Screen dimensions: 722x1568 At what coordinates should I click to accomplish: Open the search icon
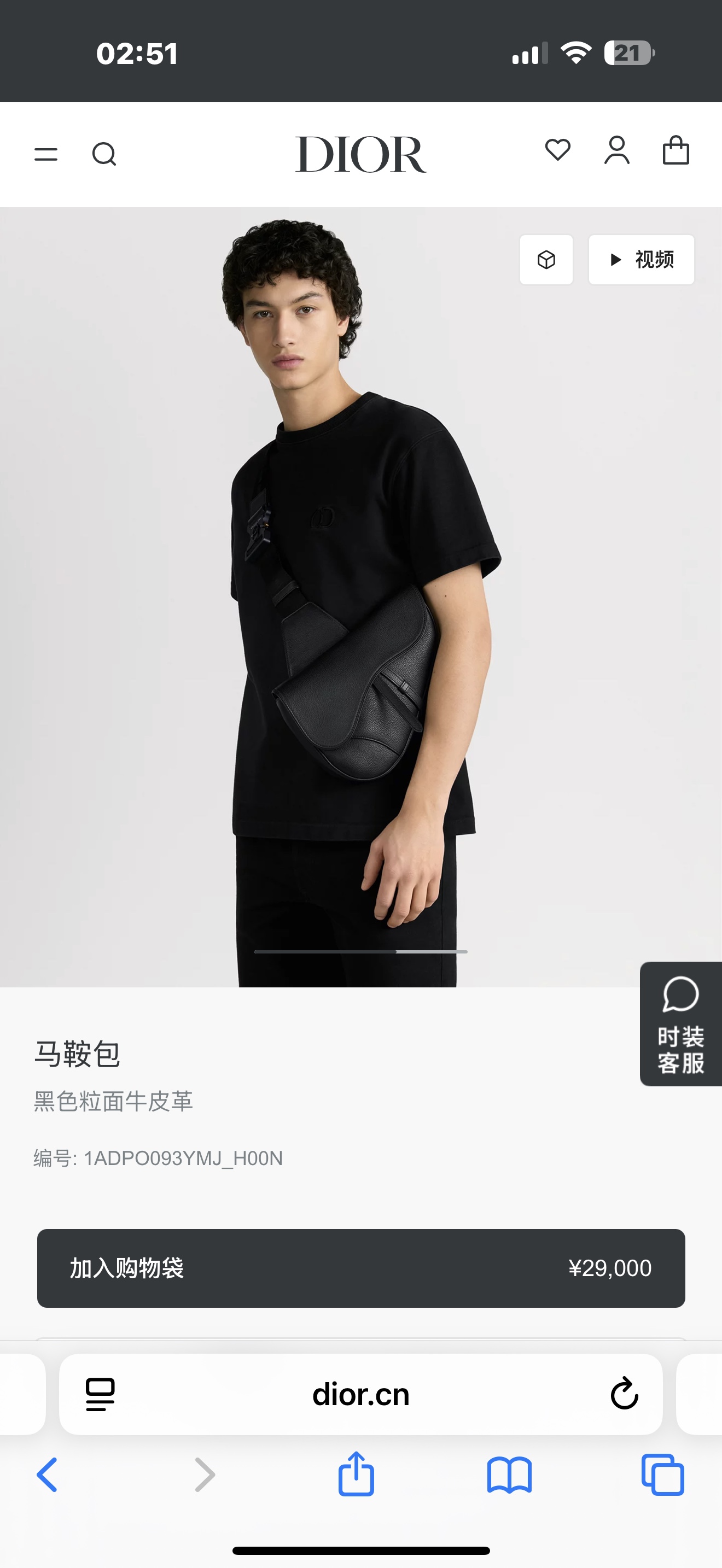(x=104, y=154)
